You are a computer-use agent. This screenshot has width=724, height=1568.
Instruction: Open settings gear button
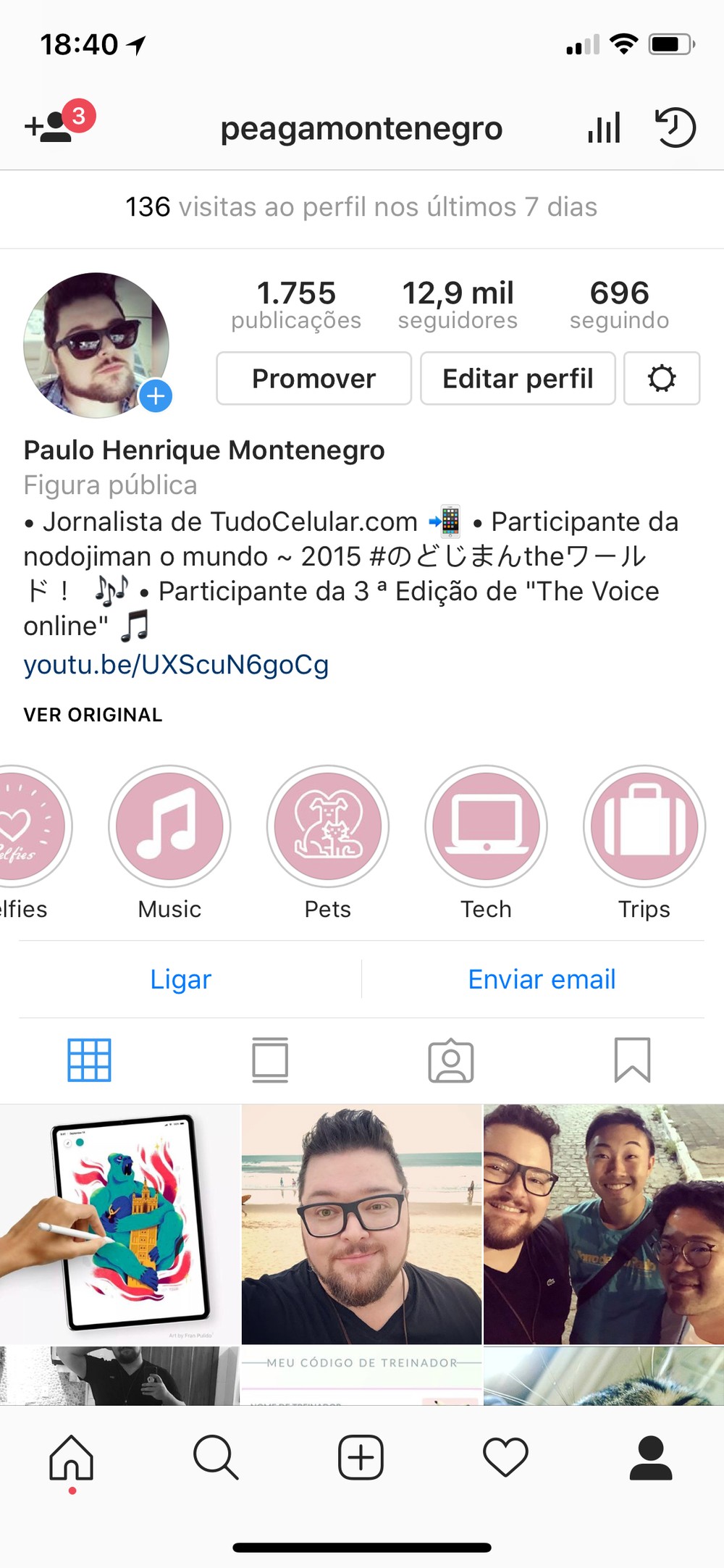point(661,379)
